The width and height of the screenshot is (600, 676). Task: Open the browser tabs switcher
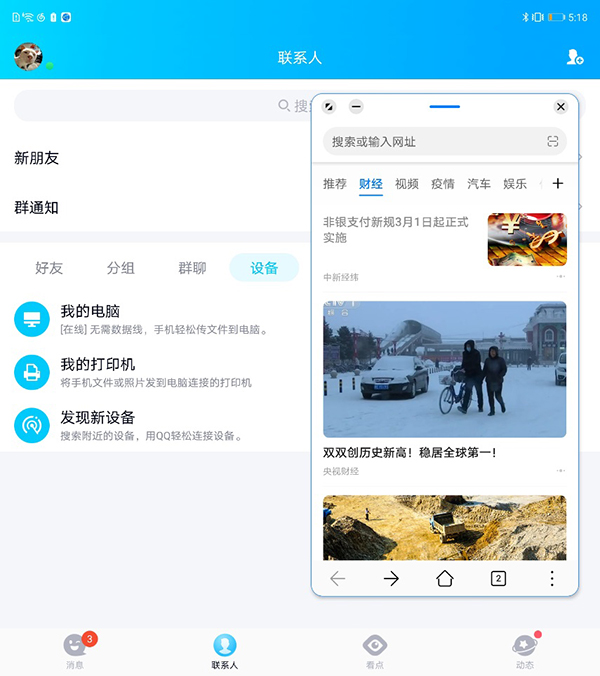click(498, 578)
